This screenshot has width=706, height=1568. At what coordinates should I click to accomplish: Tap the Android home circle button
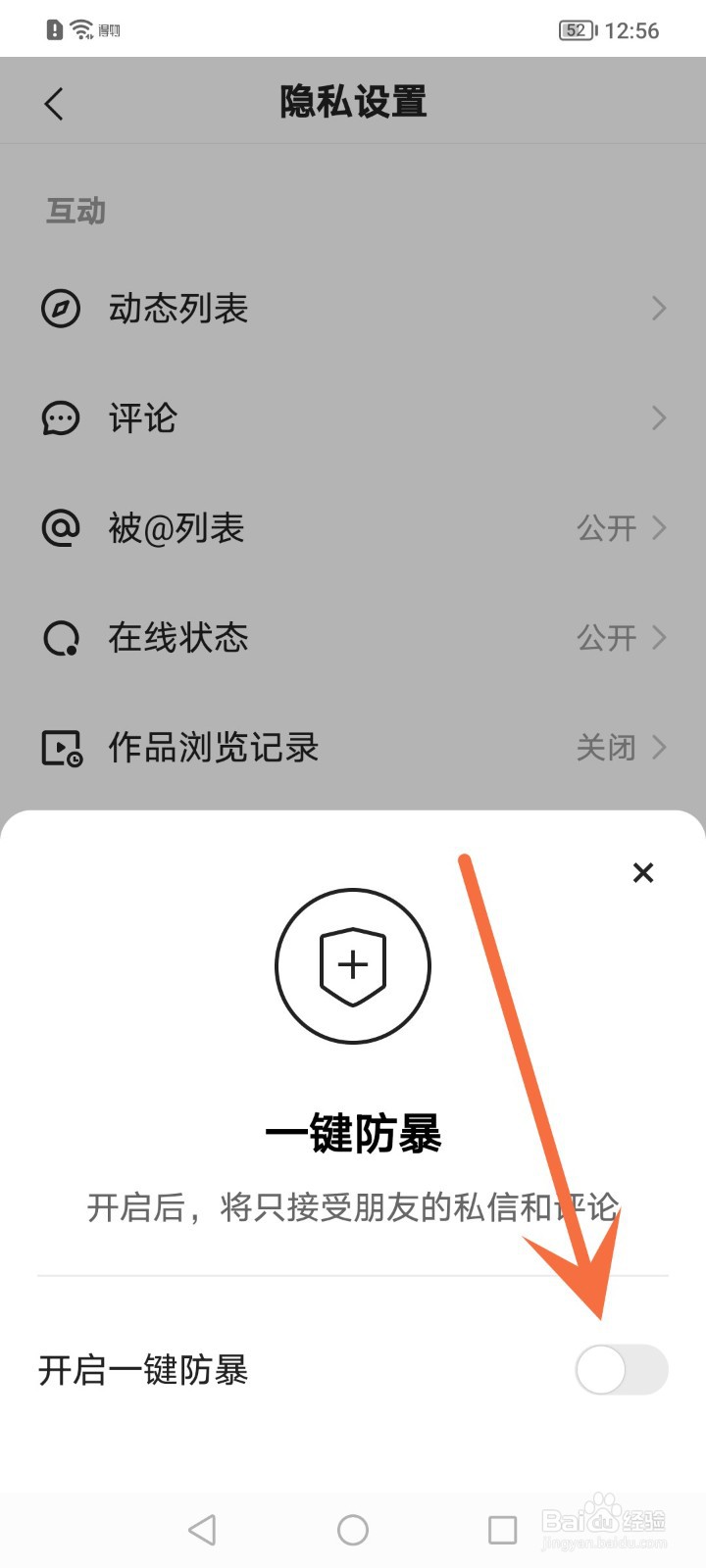click(352, 1528)
